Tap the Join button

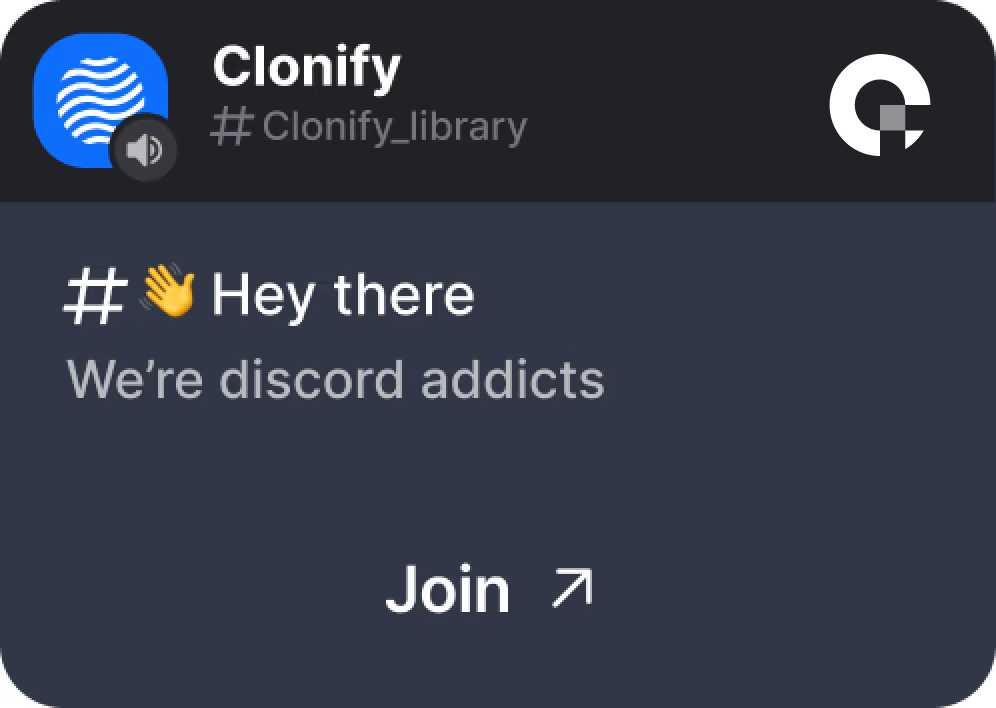click(488, 589)
